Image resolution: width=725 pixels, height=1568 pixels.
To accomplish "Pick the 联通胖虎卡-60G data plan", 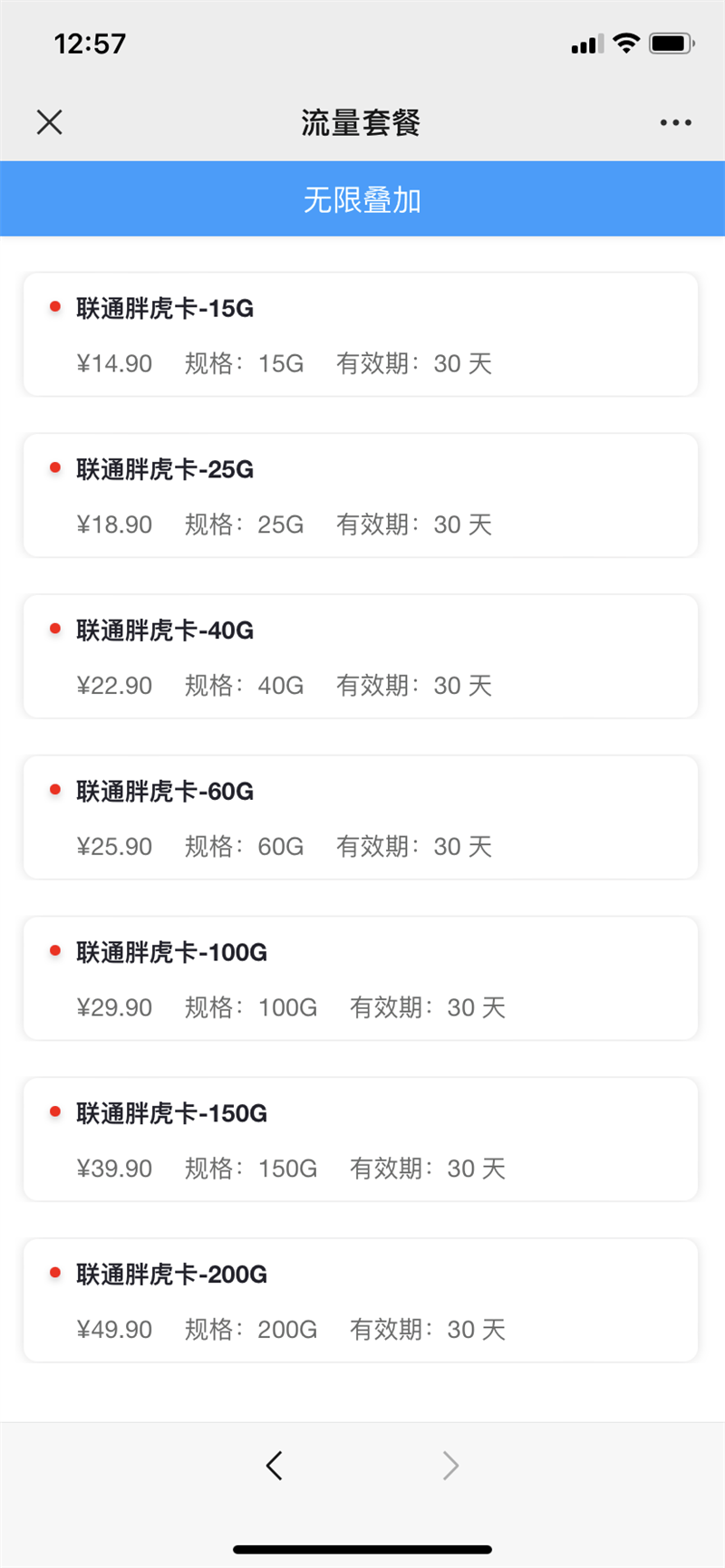I will click(x=361, y=817).
